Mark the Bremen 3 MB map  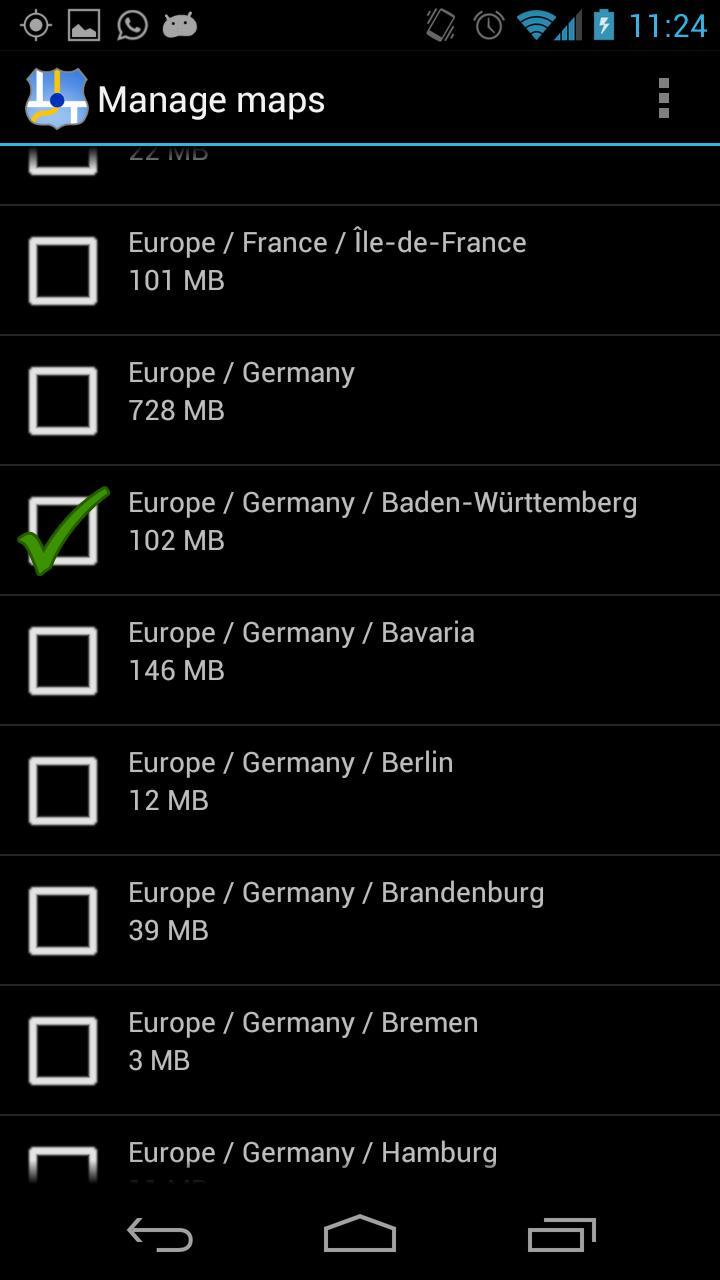pyautogui.click(x=63, y=1051)
